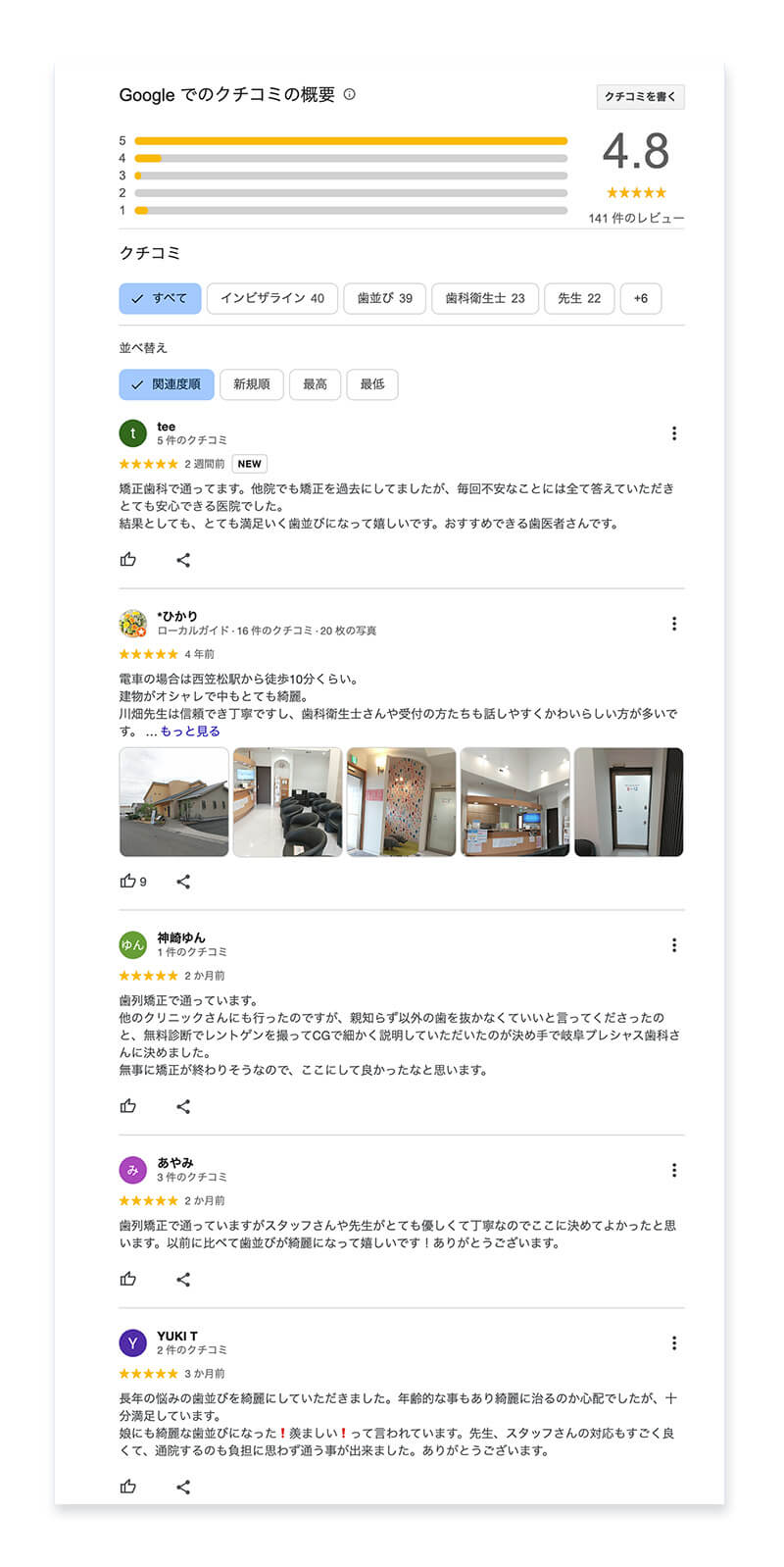Viewport: 784px width, 1567px height.
Task: Select the インビザライン 40 filter chip
Action: tap(272, 298)
